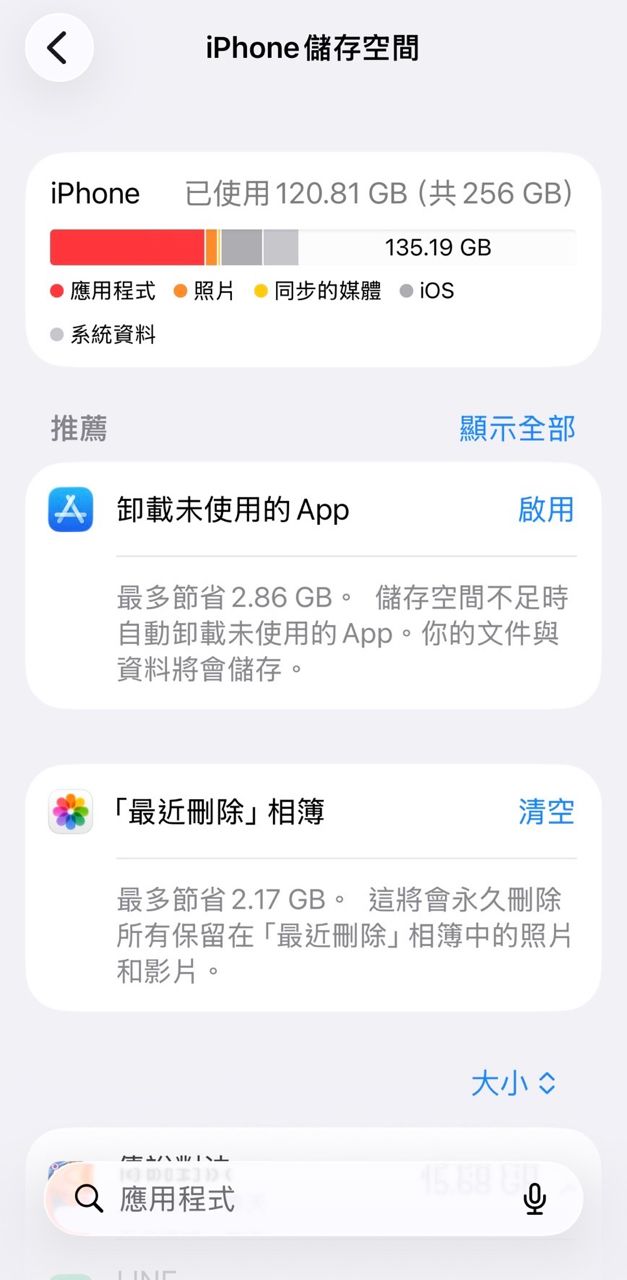Image resolution: width=627 pixels, height=1280 pixels.
Task: Tap the 應用程式 search field
Action: (300, 1198)
